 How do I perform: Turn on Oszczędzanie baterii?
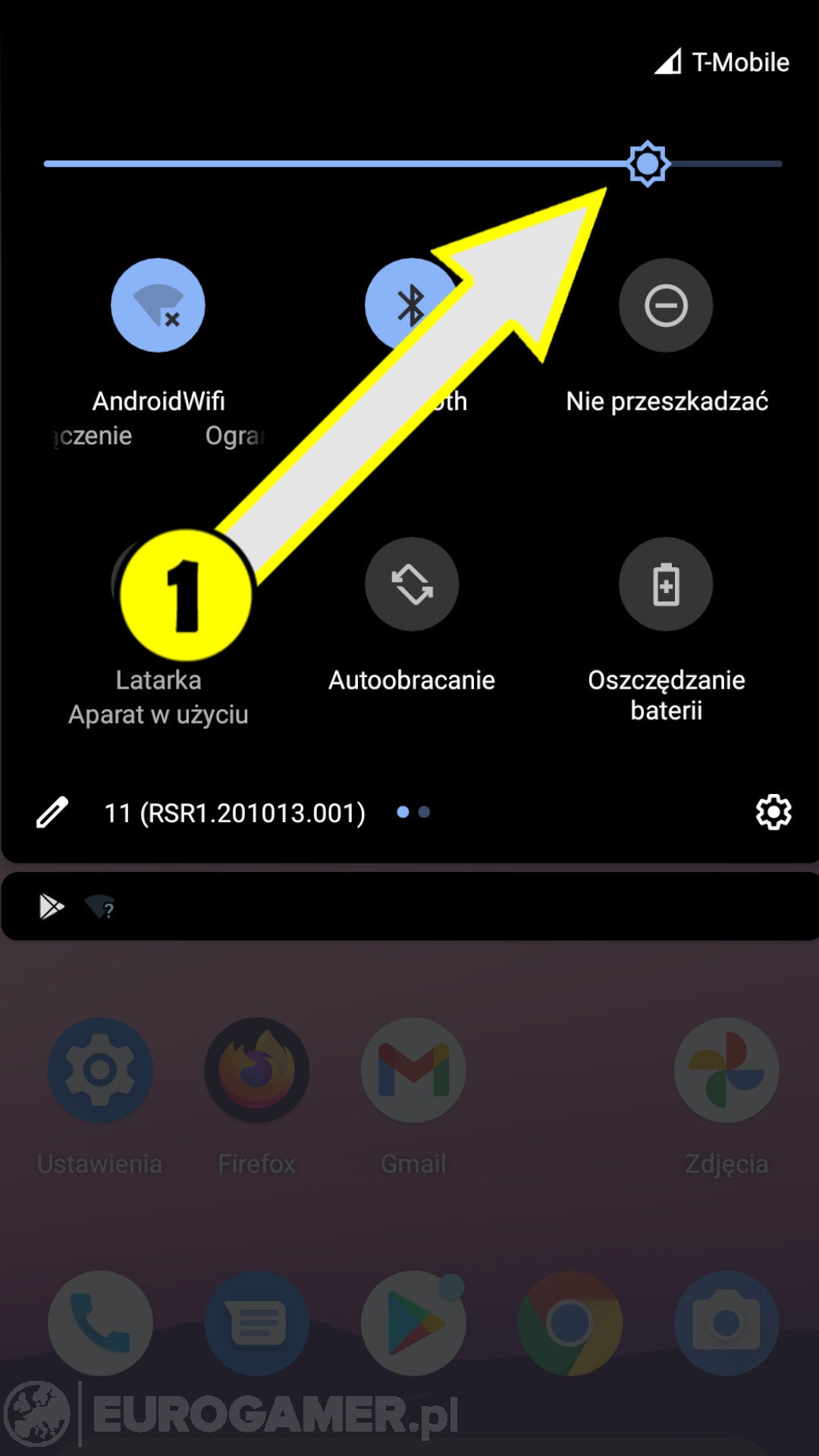coord(666,584)
